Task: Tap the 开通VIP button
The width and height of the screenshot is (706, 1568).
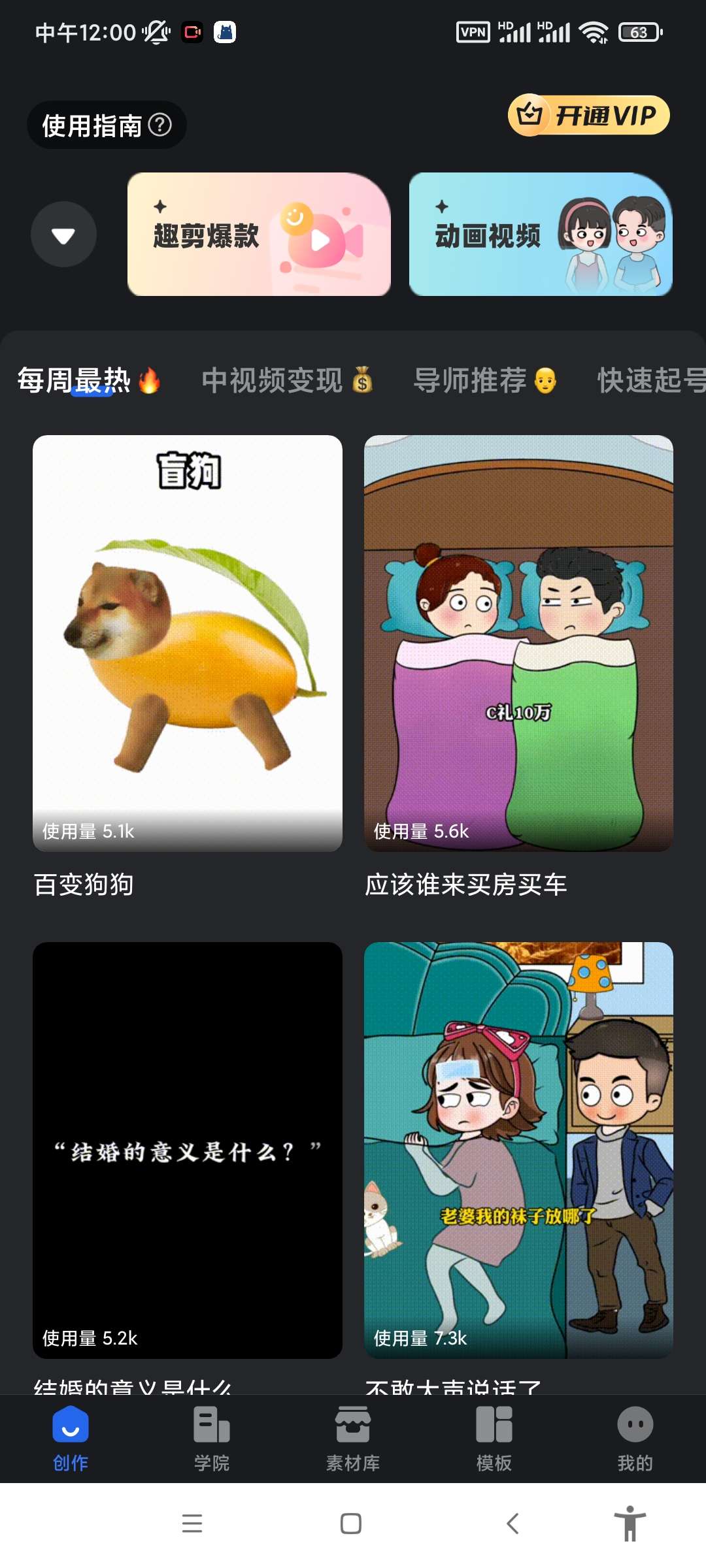Action: coord(589,116)
